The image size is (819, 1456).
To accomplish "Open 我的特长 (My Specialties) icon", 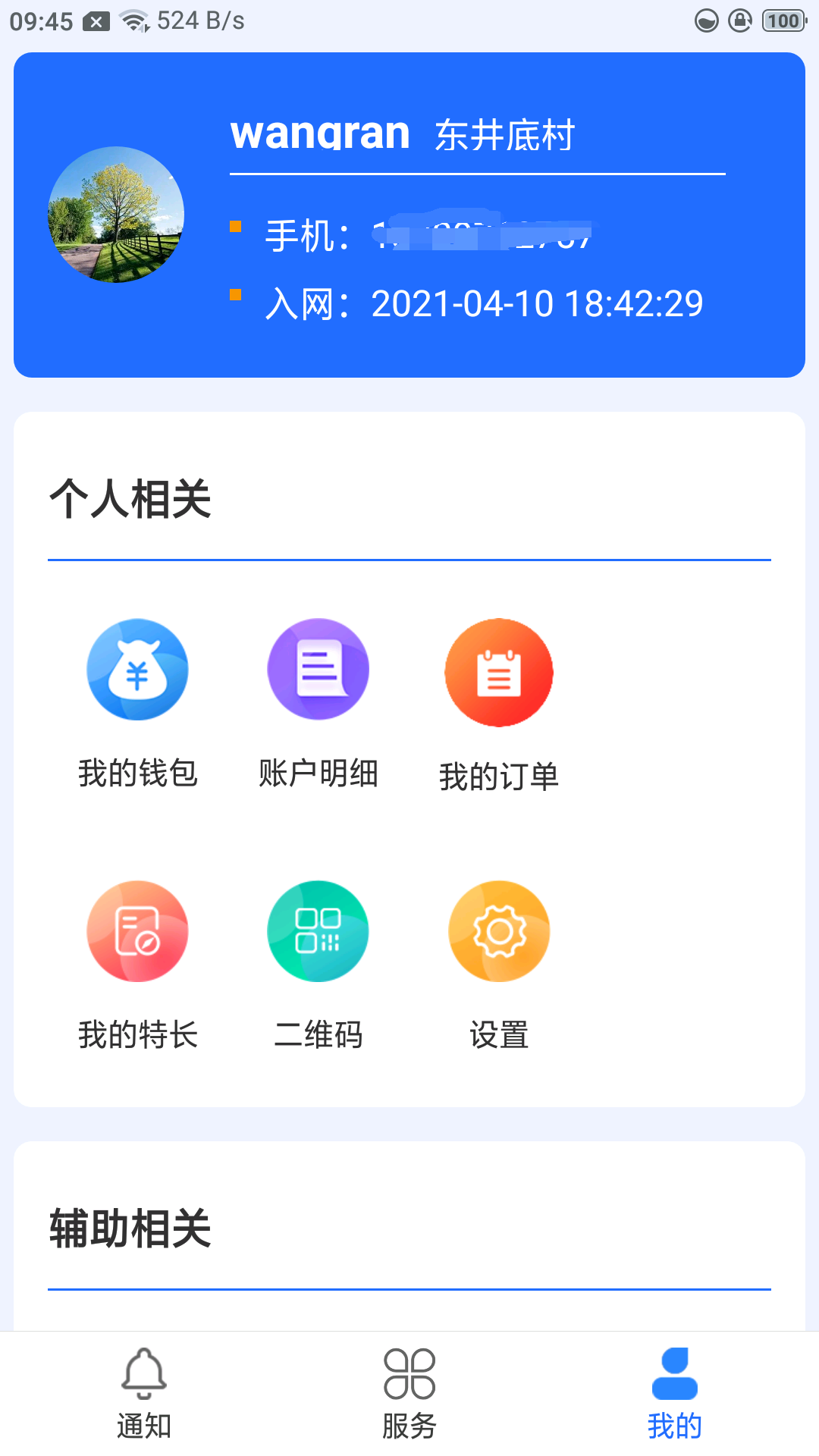I will pos(137,931).
